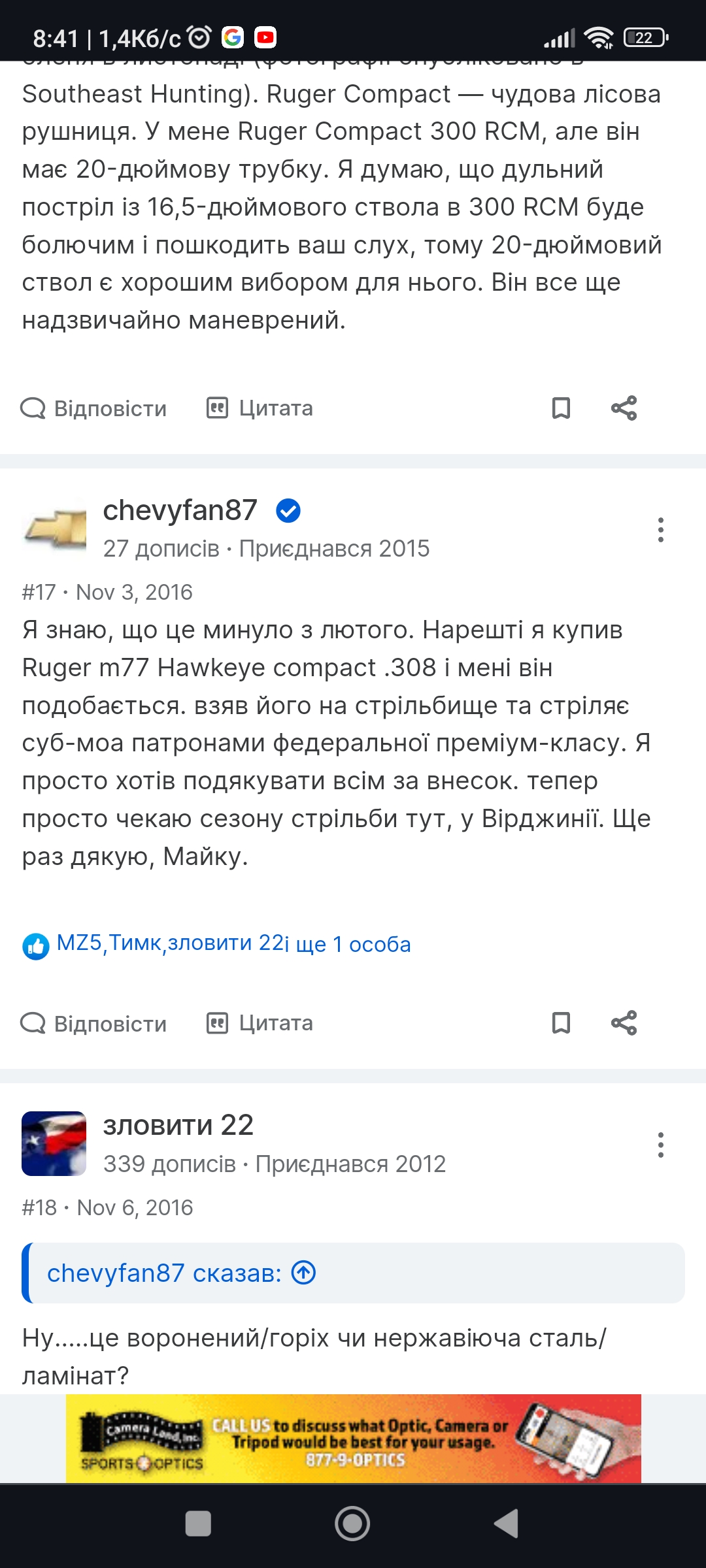Open зловити 22's profile
The width and height of the screenshot is (706, 1568).
point(178,1125)
